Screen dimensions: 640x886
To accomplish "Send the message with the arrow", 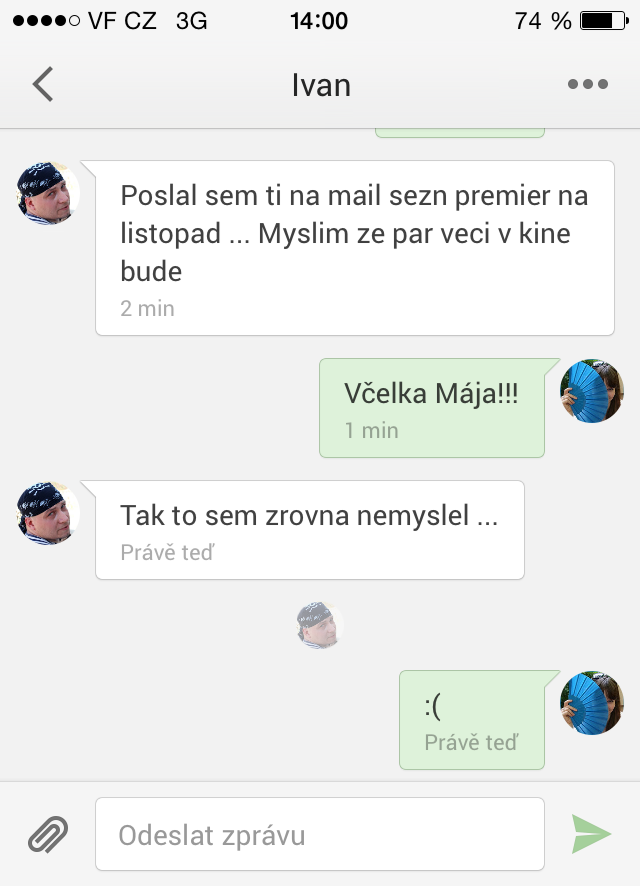I will click(x=591, y=834).
